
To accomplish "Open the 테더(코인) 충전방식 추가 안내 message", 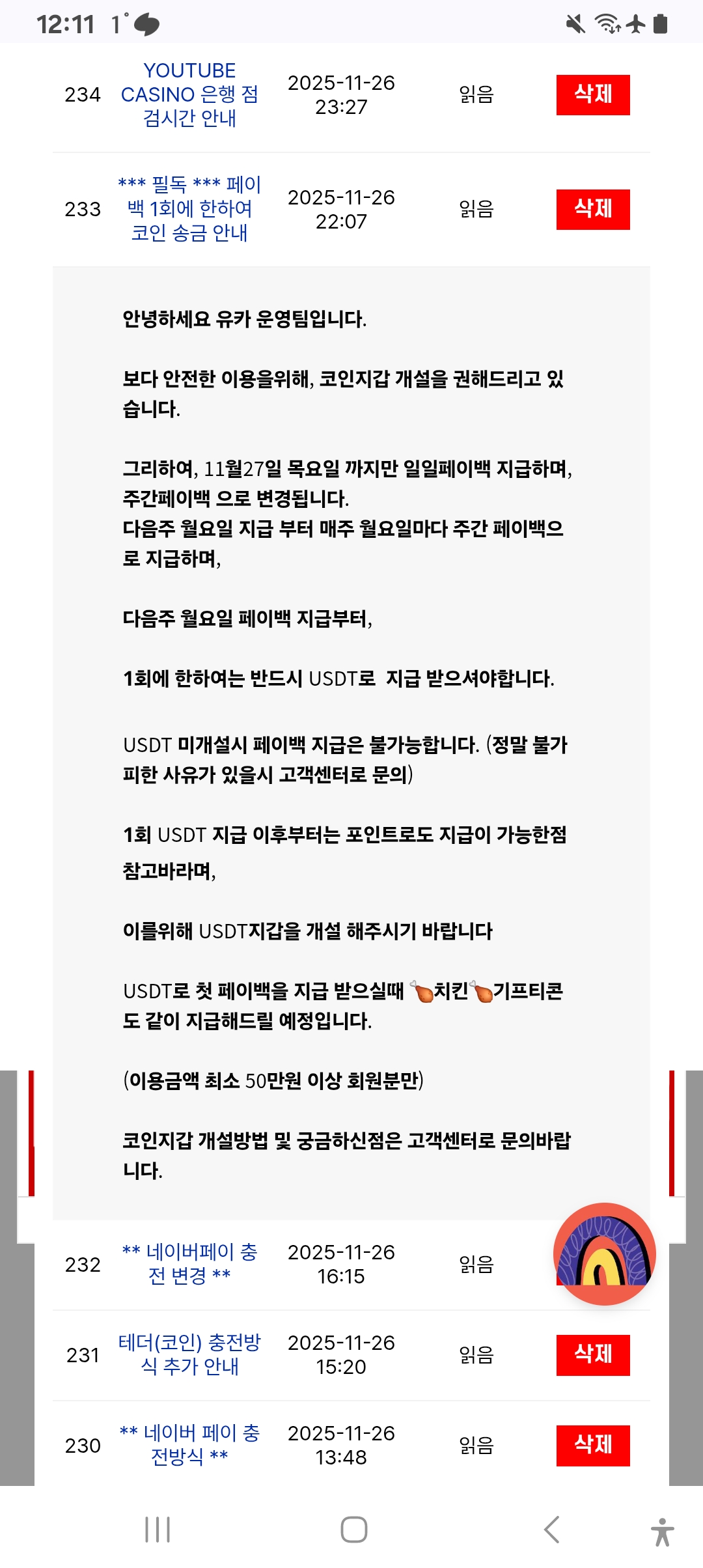I will (189, 1354).
